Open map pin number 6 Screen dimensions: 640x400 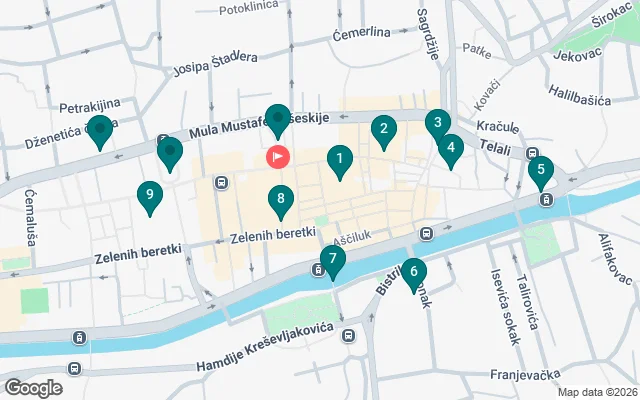(x=413, y=271)
